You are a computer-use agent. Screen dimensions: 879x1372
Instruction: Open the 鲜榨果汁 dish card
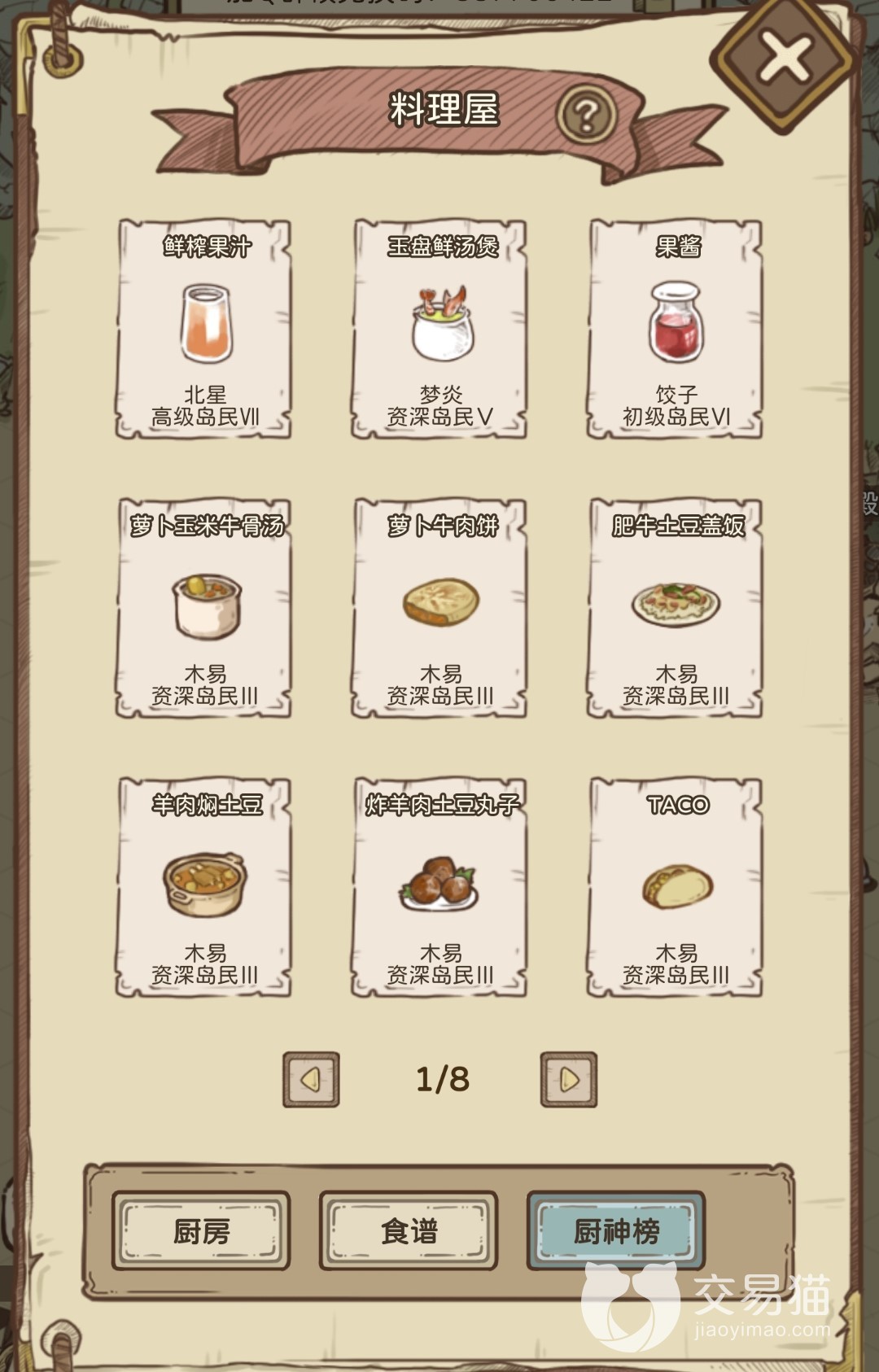click(x=205, y=330)
